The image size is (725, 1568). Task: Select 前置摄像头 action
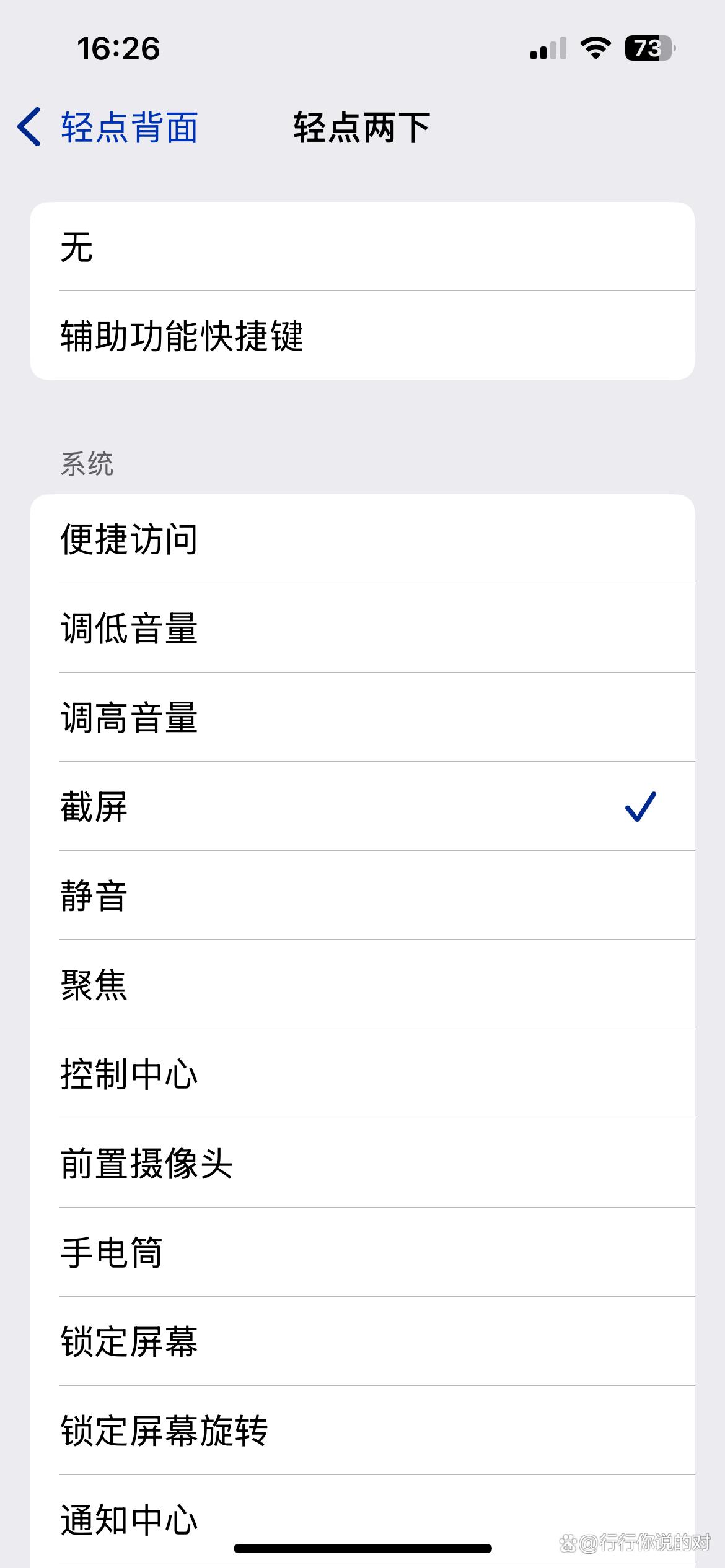click(x=362, y=1165)
